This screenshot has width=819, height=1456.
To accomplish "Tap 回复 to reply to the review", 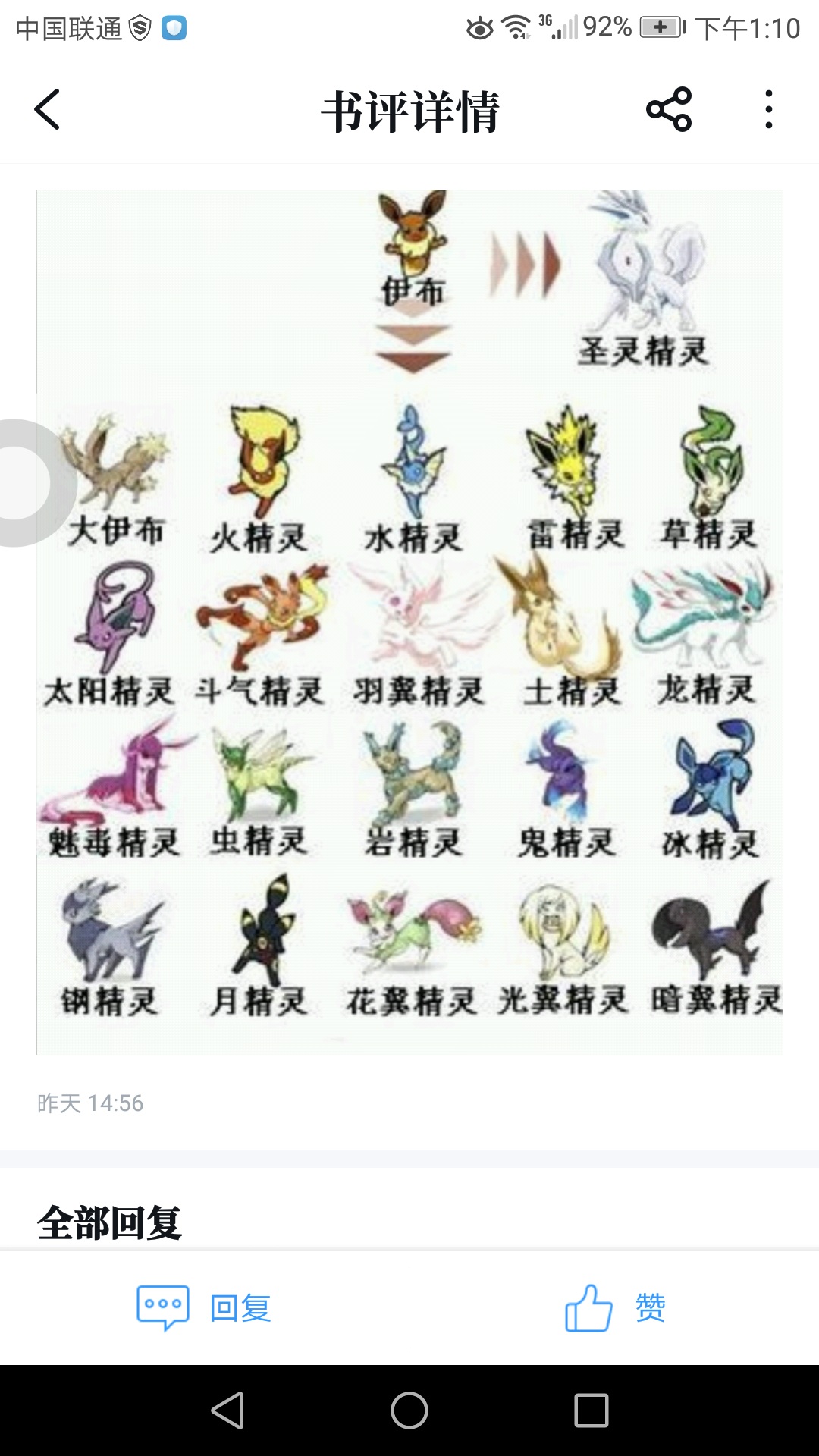I will click(x=205, y=1307).
